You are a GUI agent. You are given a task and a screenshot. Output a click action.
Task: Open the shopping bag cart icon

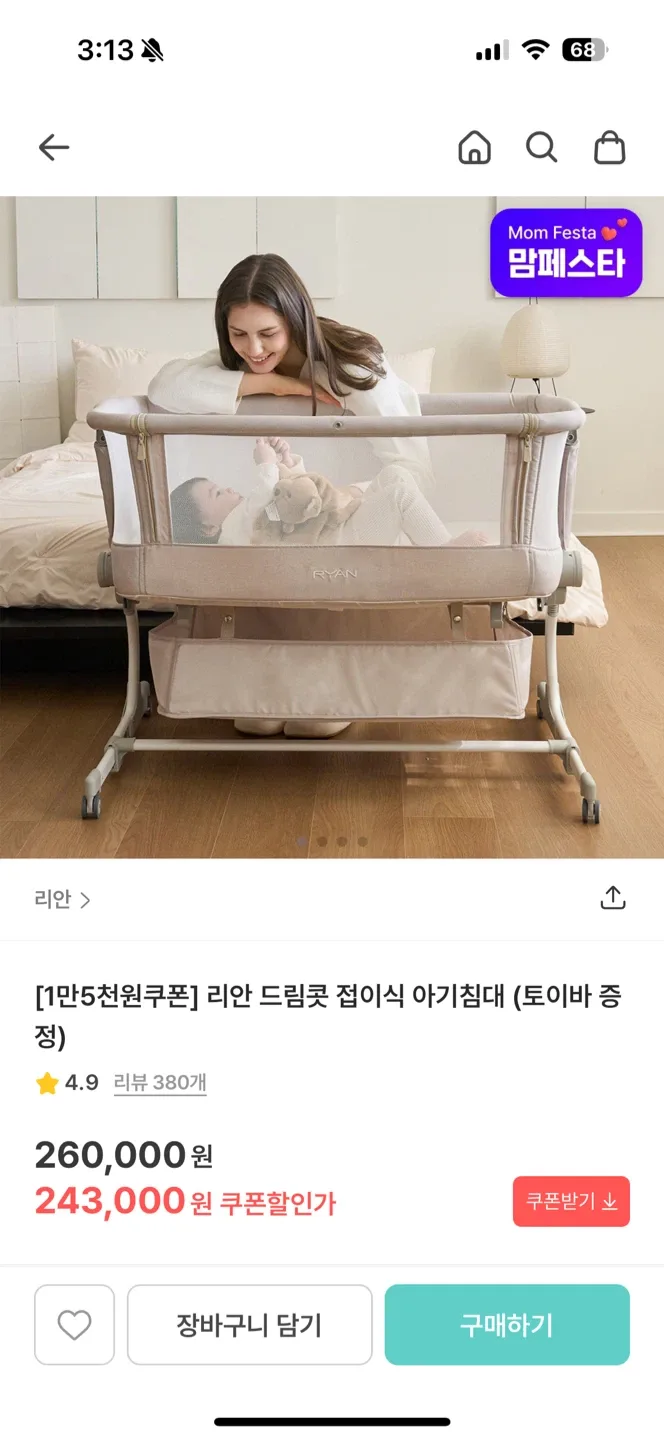pyautogui.click(x=610, y=148)
